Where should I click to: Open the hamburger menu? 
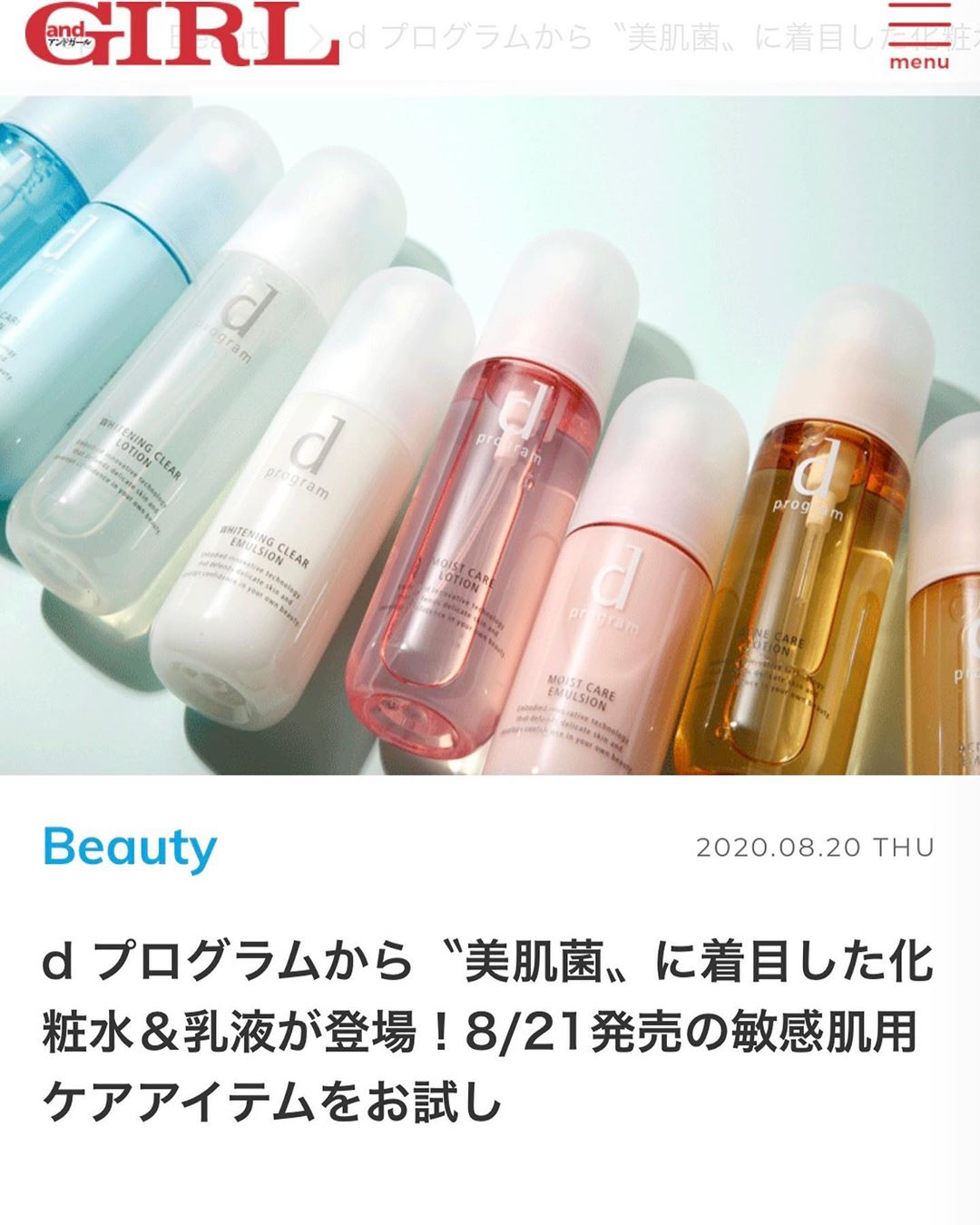point(918,36)
